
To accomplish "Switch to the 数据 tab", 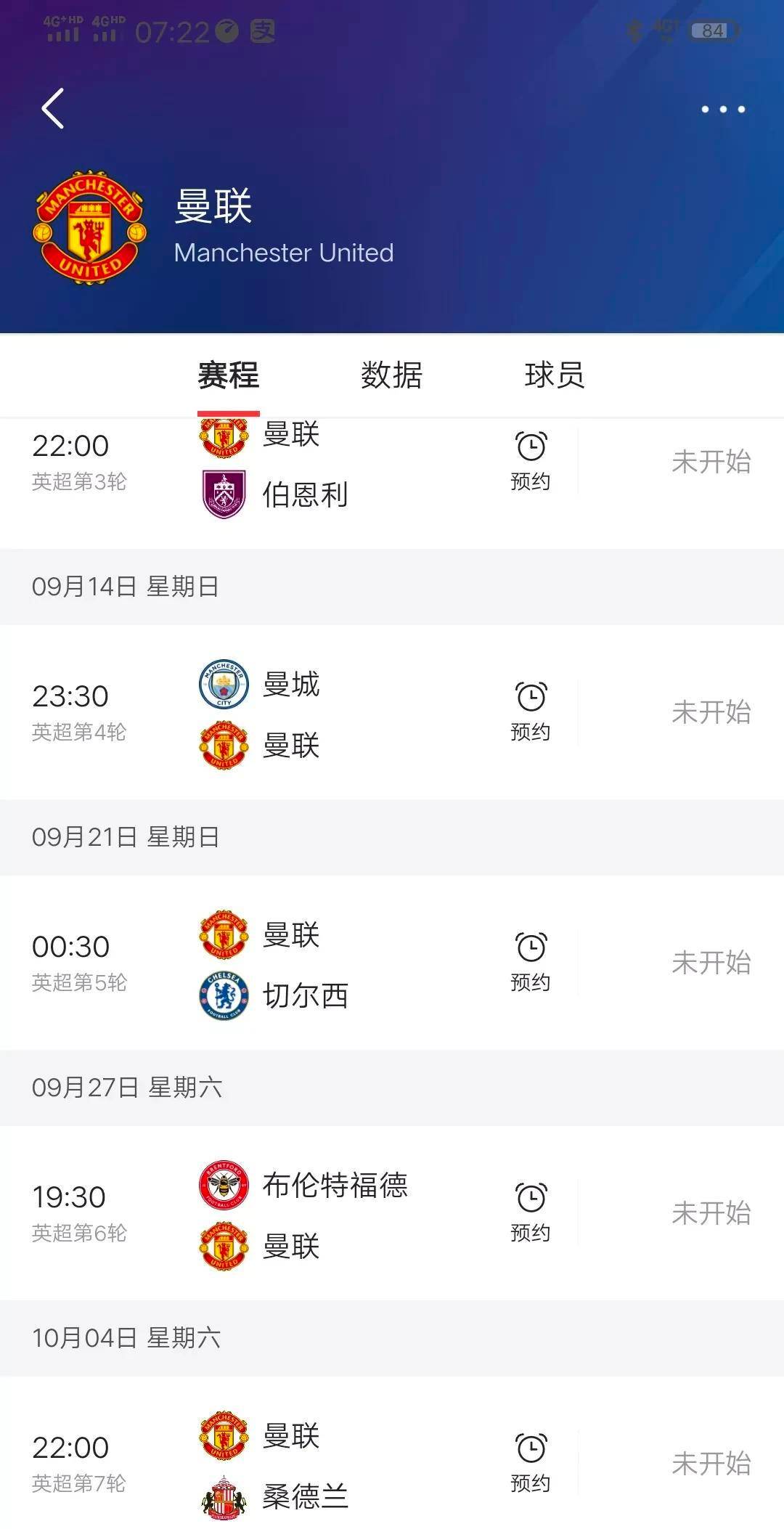I will 391,375.
